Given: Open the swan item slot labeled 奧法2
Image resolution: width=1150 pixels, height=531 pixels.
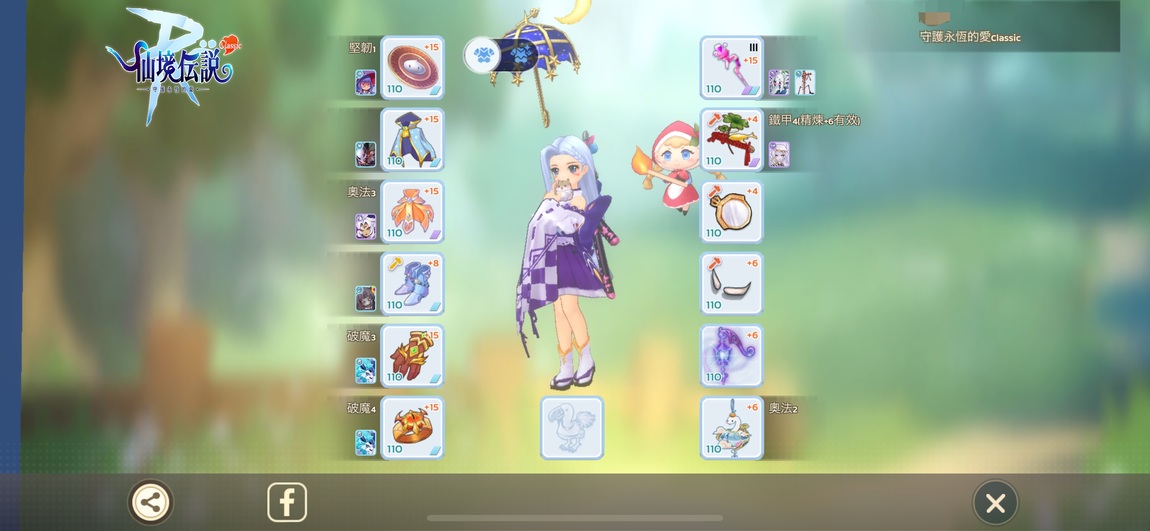Looking at the screenshot, I should (731, 428).
